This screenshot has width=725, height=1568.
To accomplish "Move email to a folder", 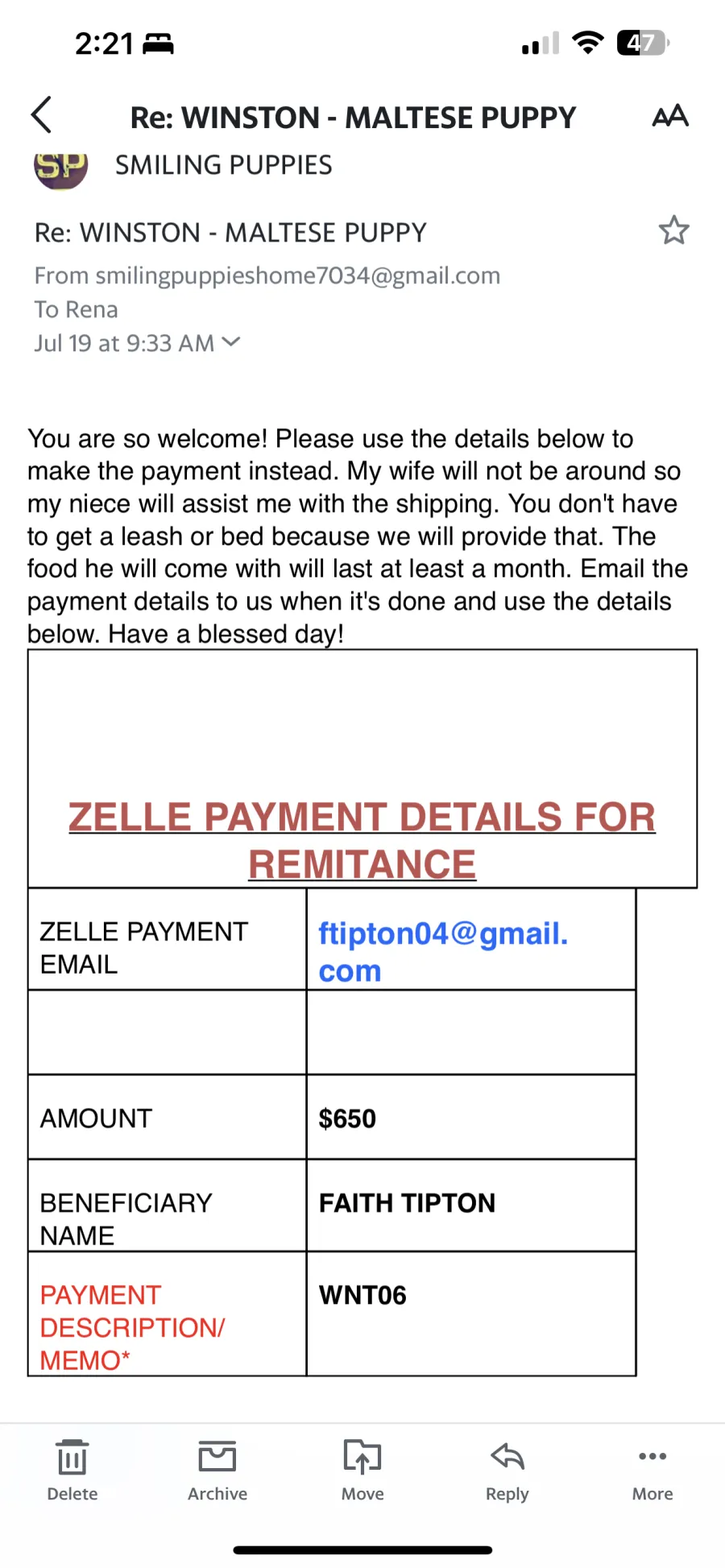I will click(362, 1471).
